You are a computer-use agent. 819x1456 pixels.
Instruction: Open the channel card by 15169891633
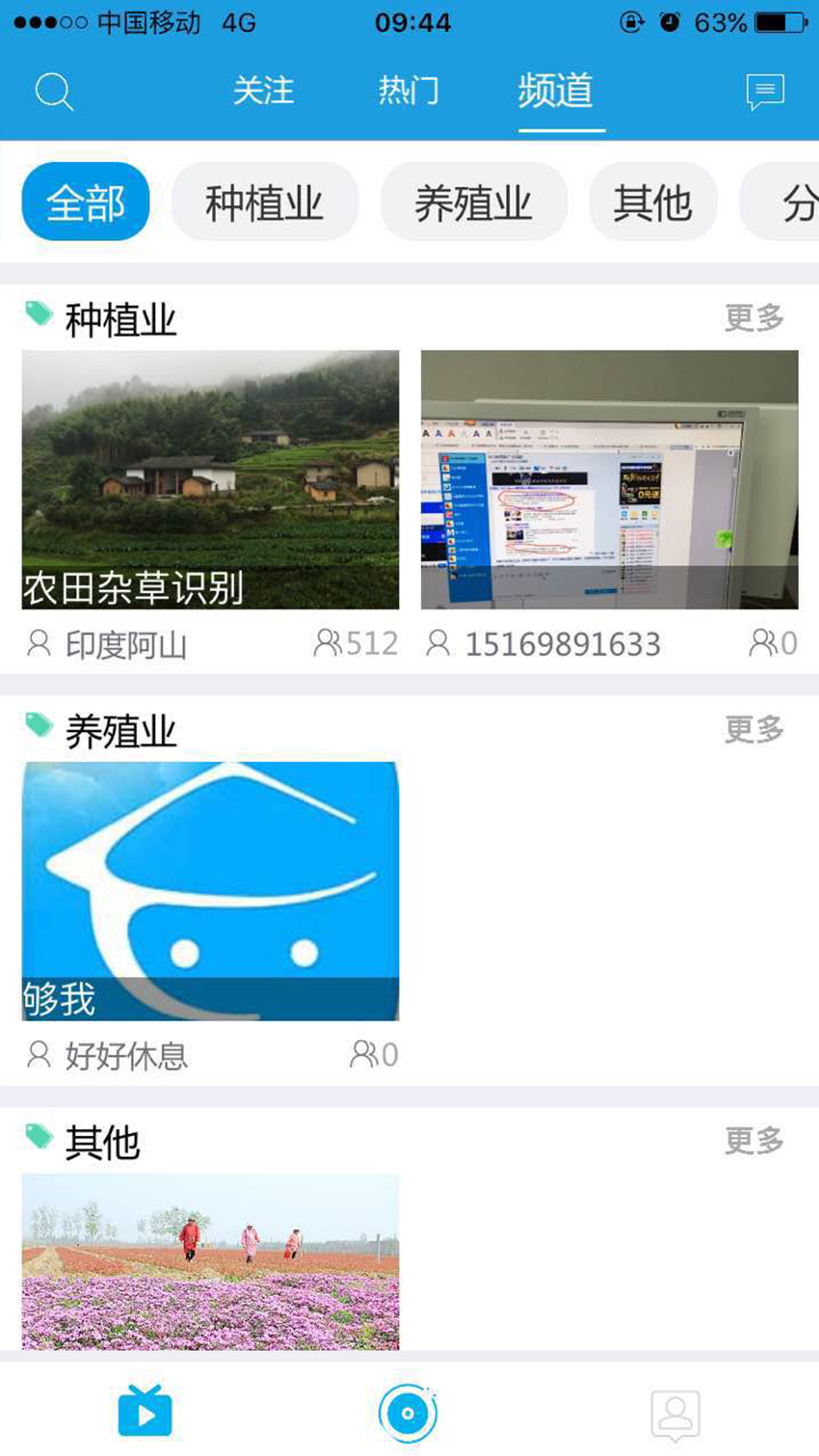(609, 479)
